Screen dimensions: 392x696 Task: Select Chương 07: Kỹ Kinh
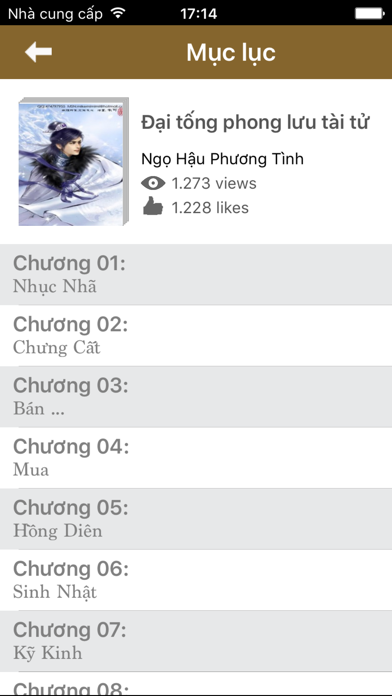click(196, 641)
